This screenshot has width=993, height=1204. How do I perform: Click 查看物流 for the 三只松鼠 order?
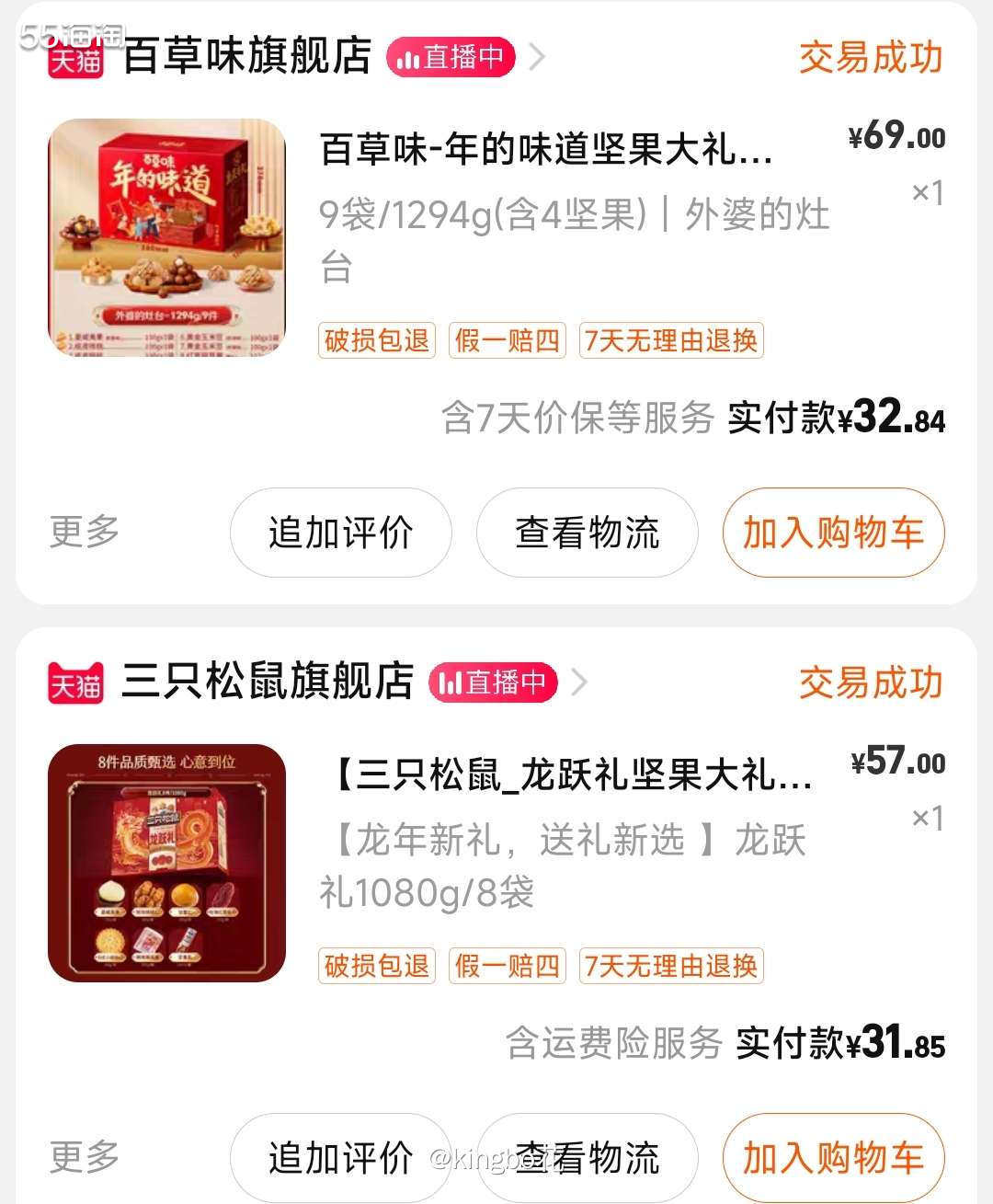(586, 1157)
